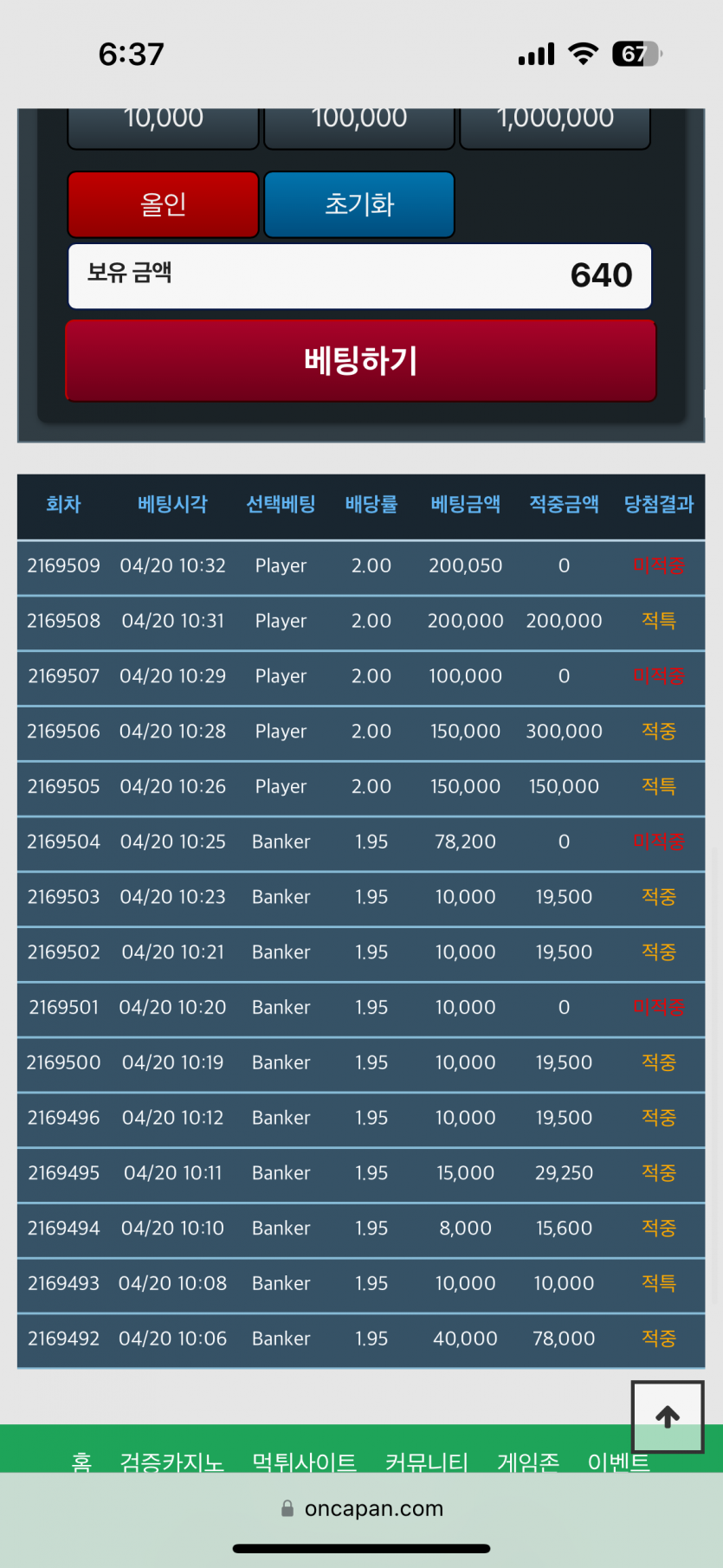Jump to top with the arrow button
The image size is (723, 1568).
pyautogui.click(x=667, y=1416)
